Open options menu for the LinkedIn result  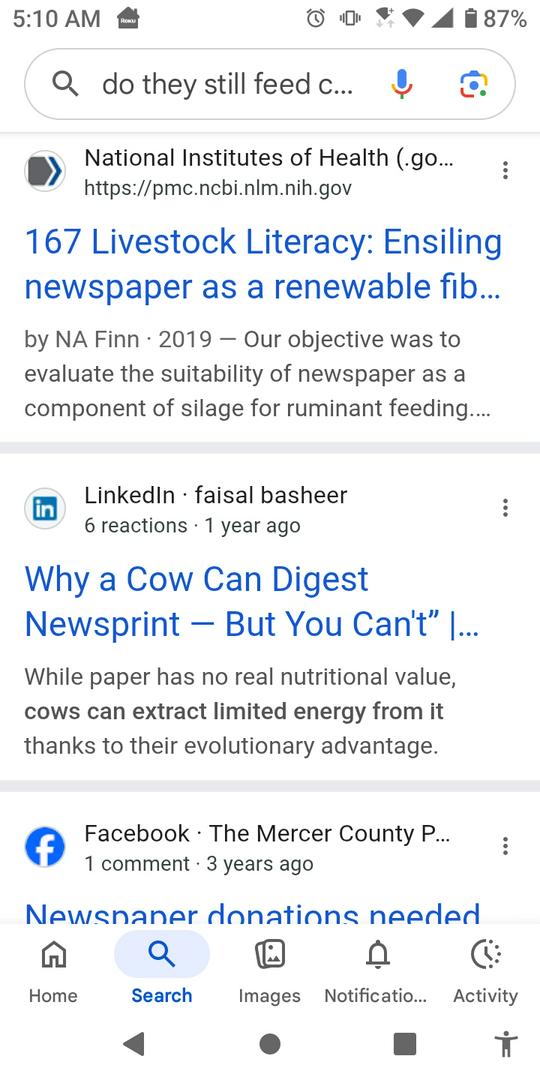pos(506,508)
